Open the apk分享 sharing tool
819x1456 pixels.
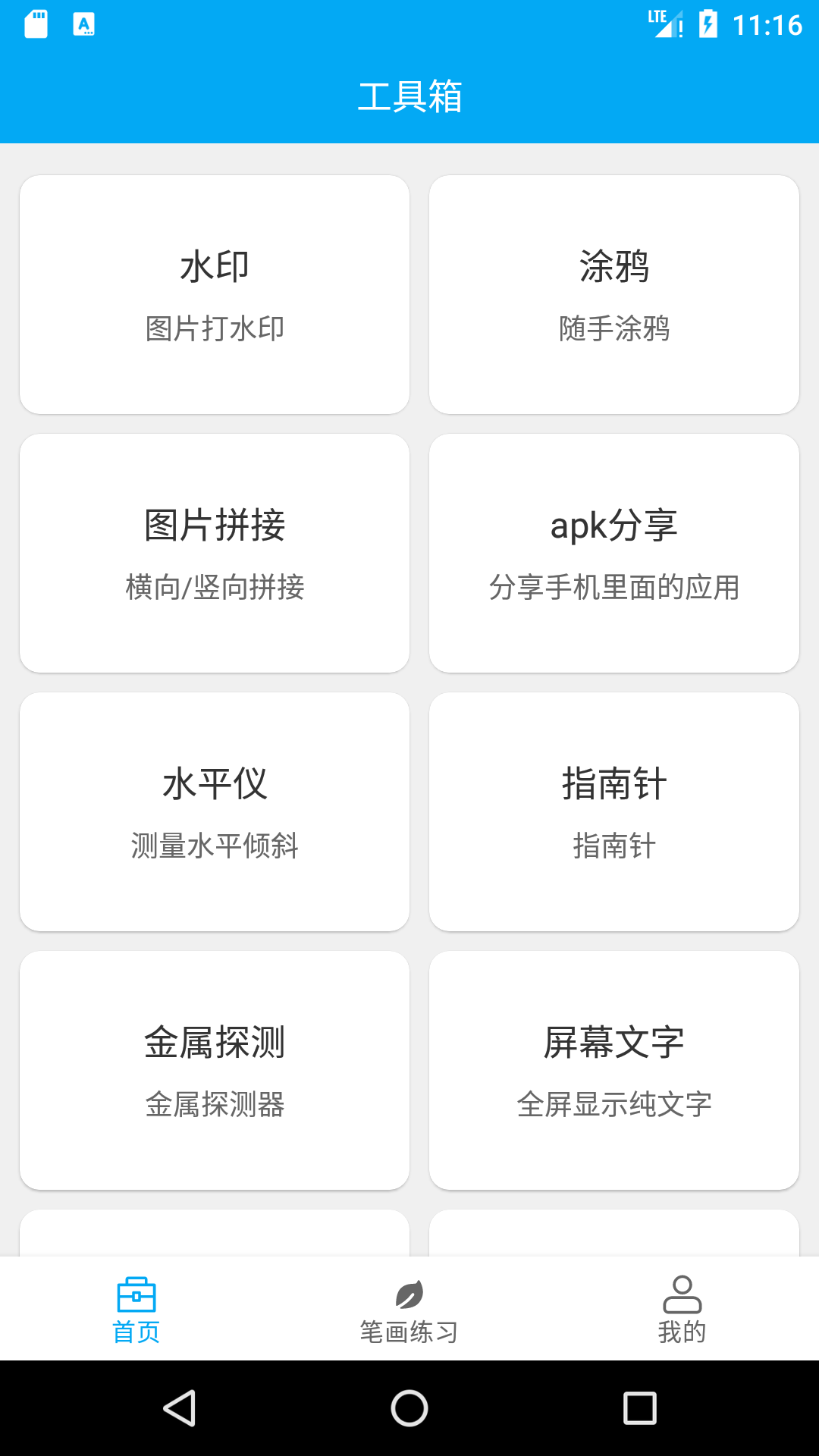[x=614, y=553]
